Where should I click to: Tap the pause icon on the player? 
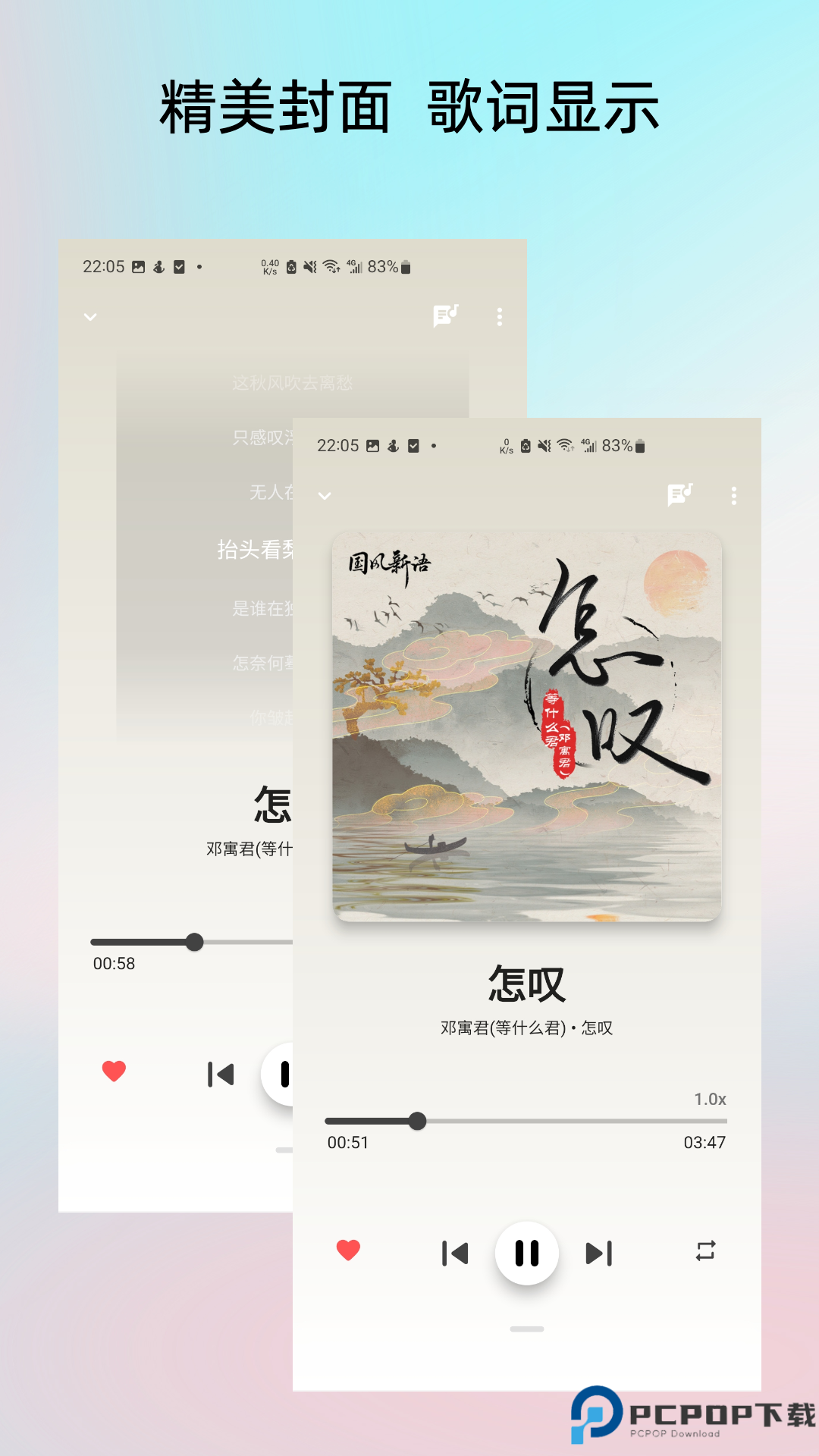[x=527, y=1253]
